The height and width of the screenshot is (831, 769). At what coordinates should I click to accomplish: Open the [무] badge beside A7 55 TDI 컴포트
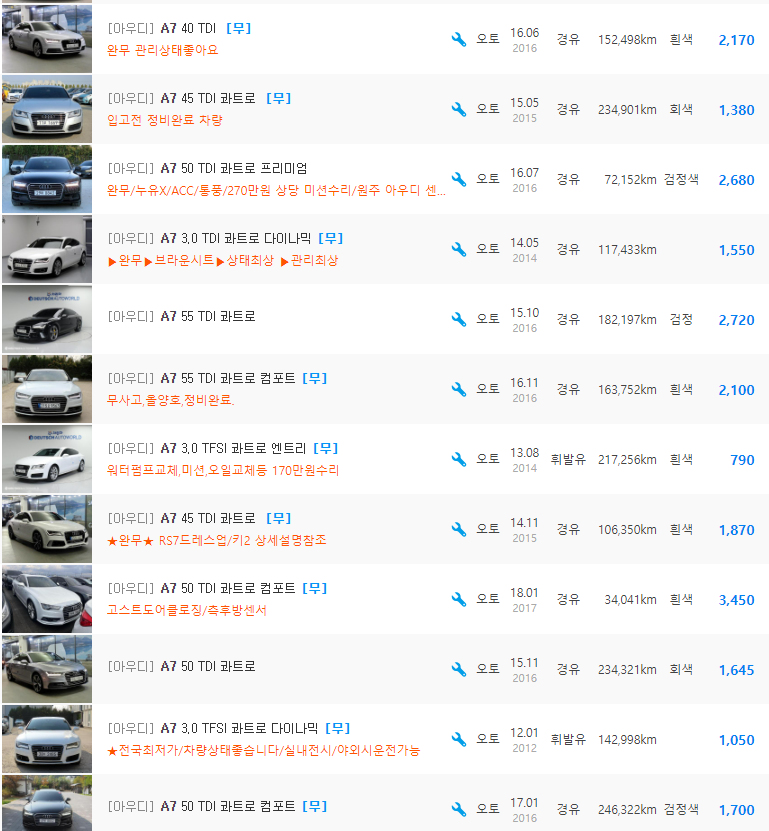point(314,377)
